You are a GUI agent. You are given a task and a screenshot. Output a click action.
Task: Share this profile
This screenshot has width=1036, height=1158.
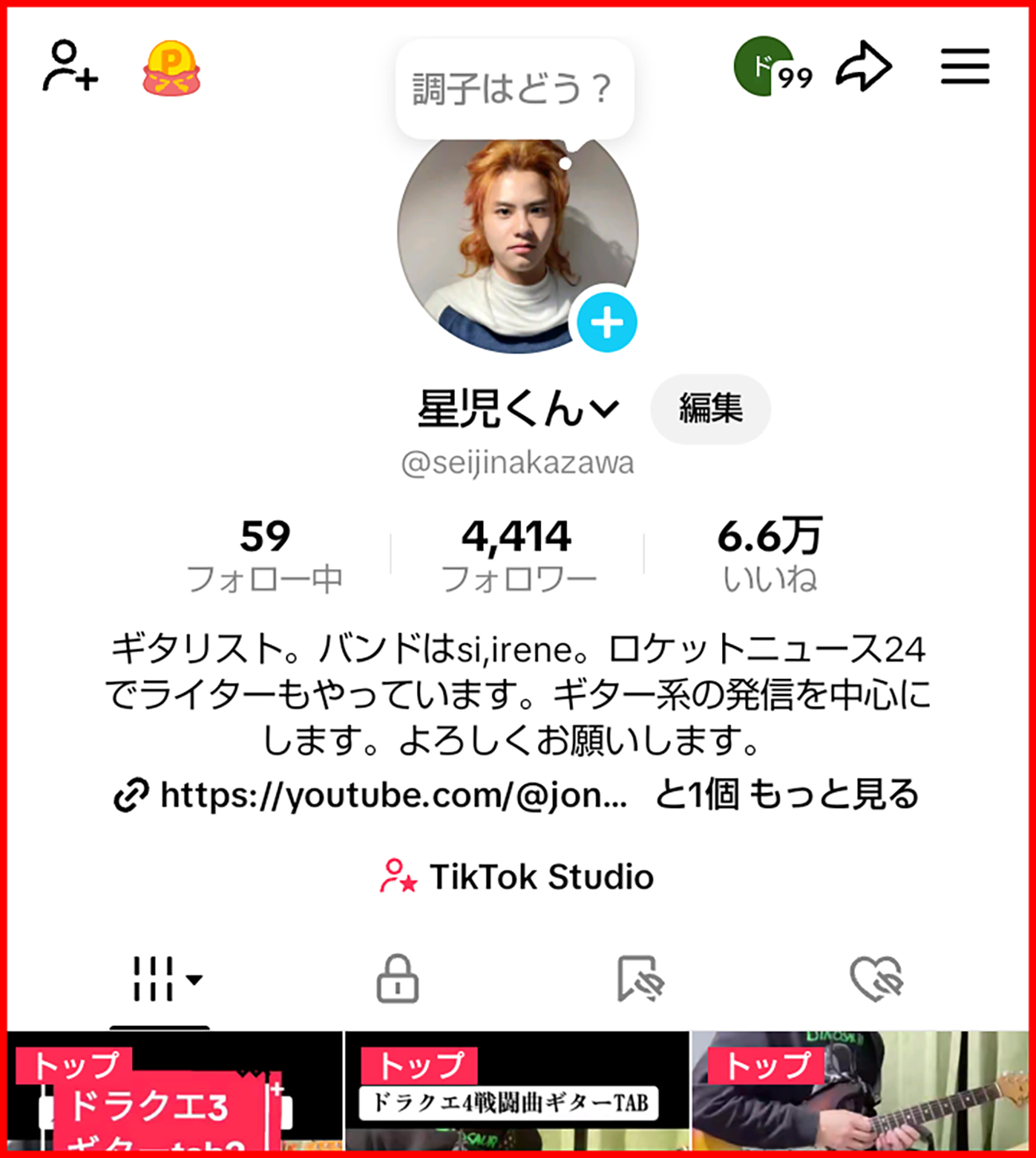point(864,67)
